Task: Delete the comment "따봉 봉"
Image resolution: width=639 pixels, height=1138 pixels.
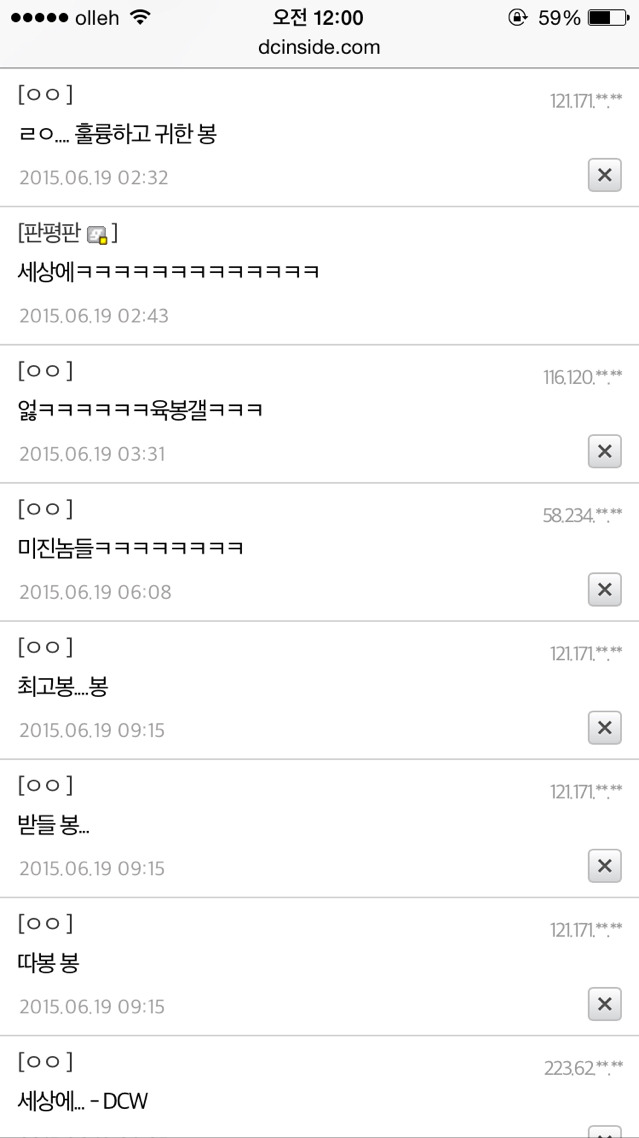Action: (604, 1004)
